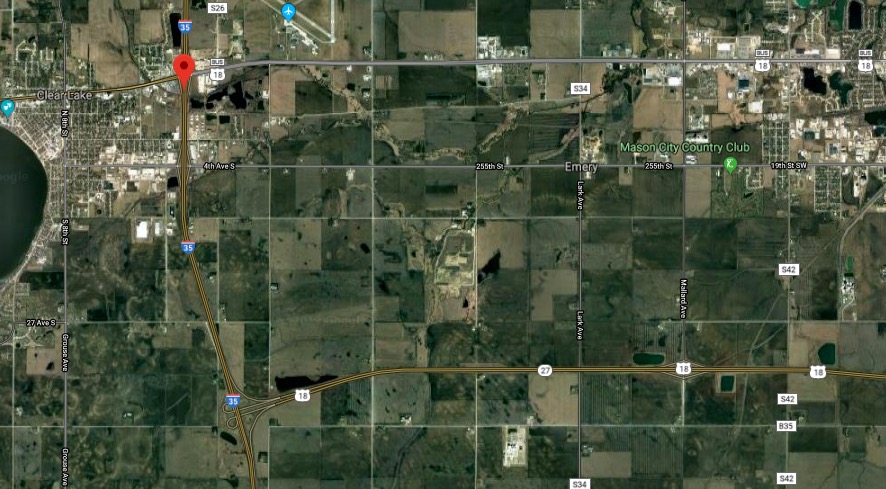Open the airport marker near S26
The width and height of the screenshot is (886, 489).
coord(289,12)
